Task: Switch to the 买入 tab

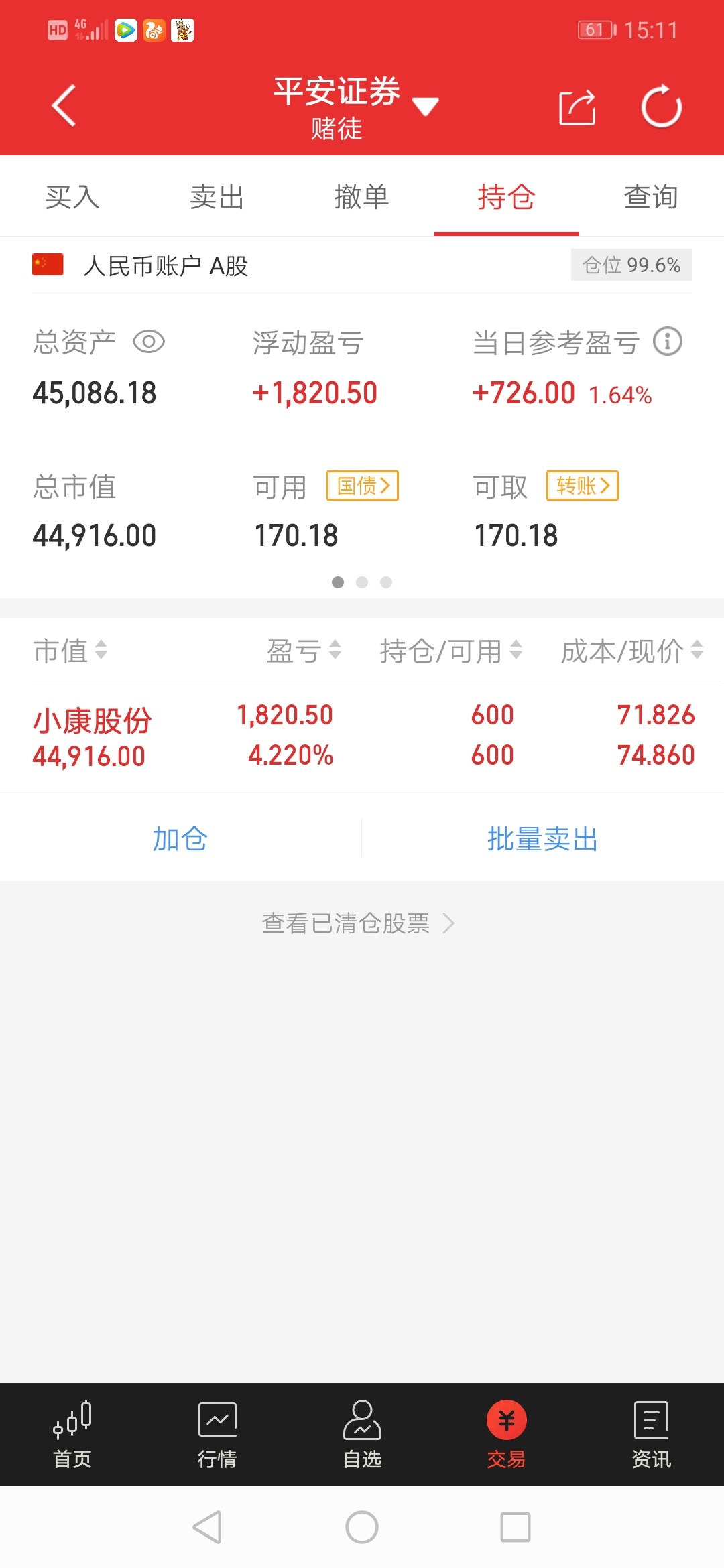Action: [x=72, y=196]
